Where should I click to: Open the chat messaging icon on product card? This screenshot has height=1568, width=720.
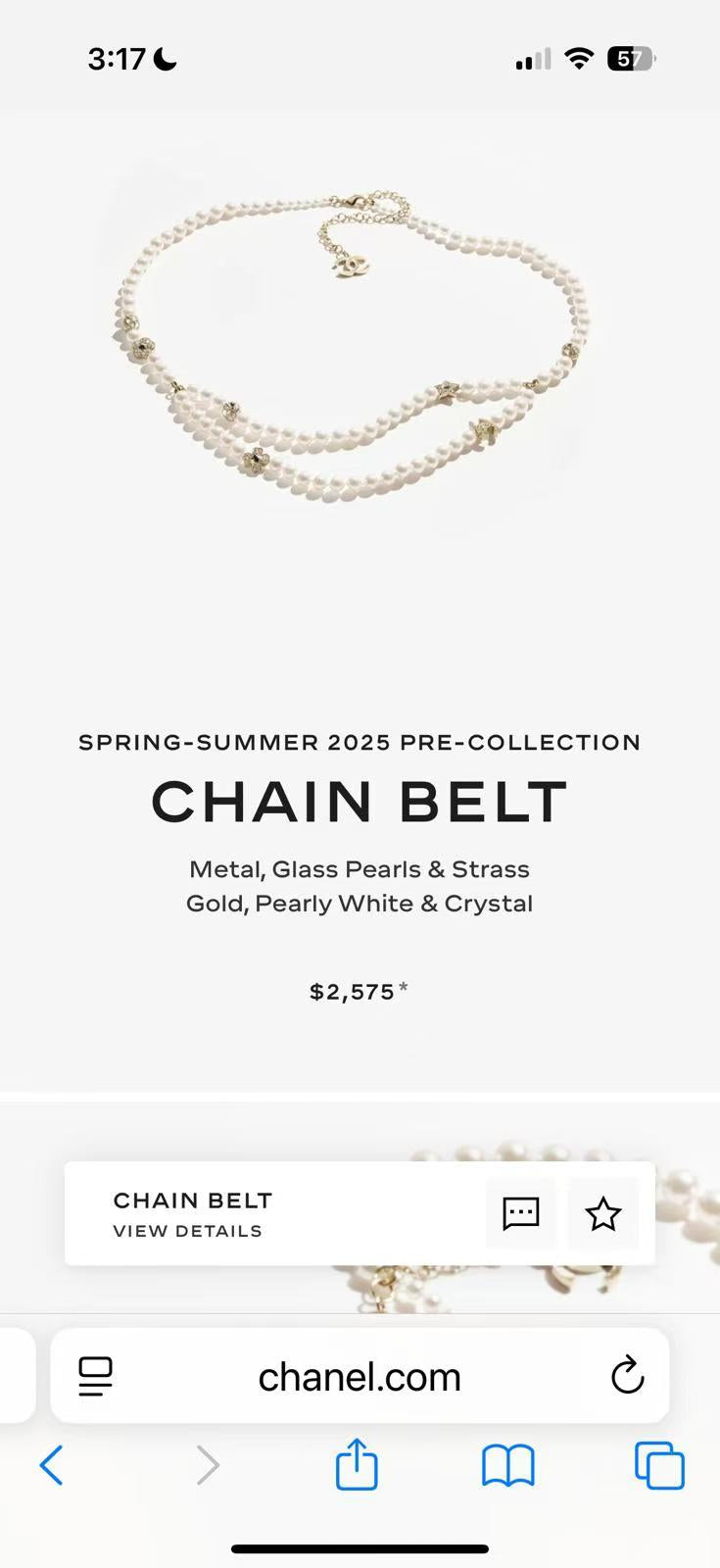tap(520, 1213)
